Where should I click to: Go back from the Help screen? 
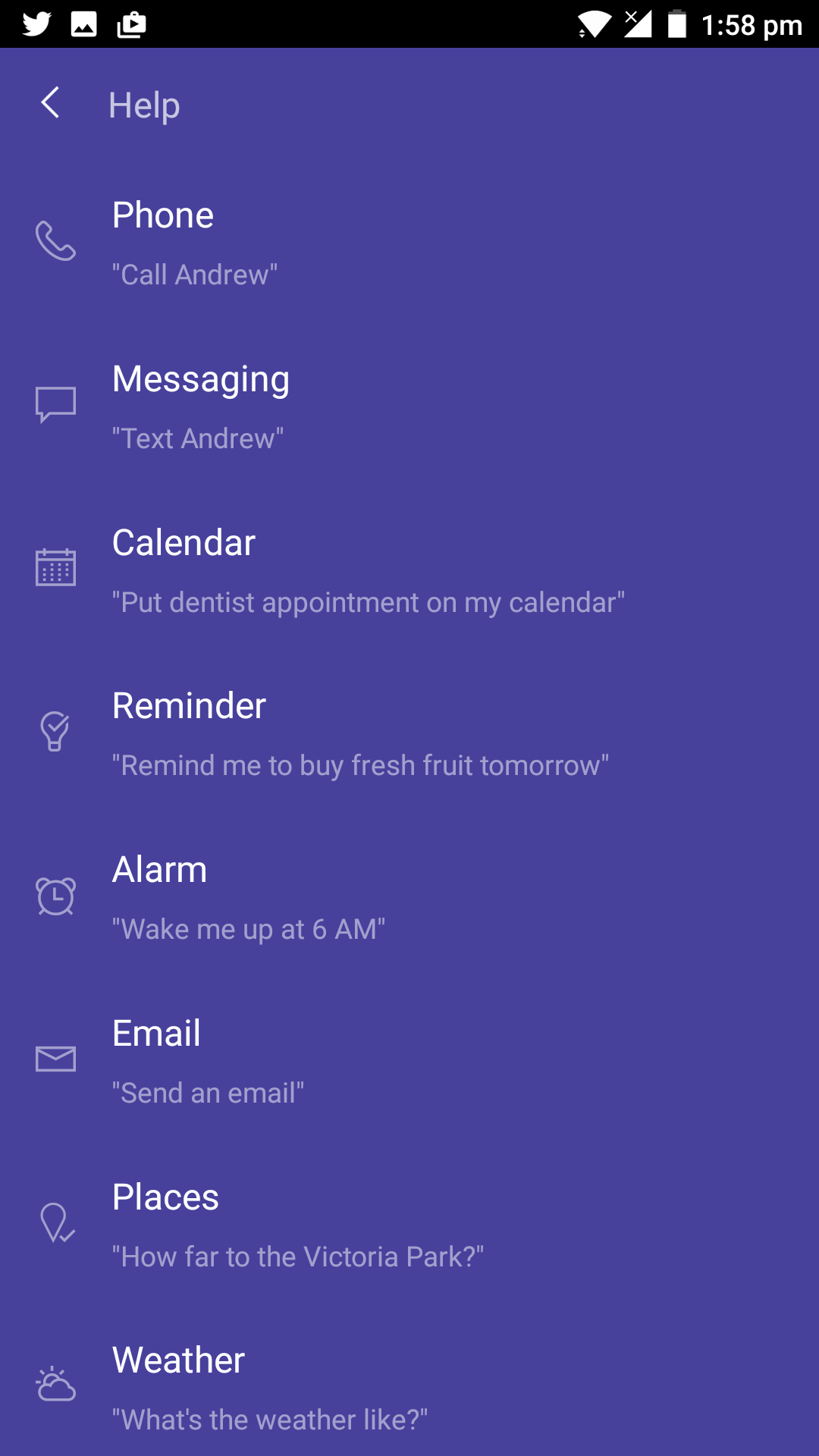coord(50,103)
